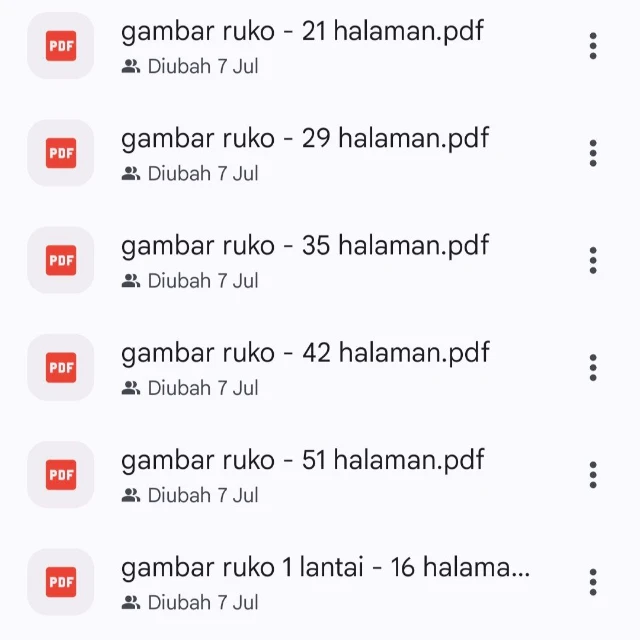Image resolution: width=640 pixels, height=640 pixels.
Task: Show overflow menu for 42 halaman.pdf
Action: (593, 367)
